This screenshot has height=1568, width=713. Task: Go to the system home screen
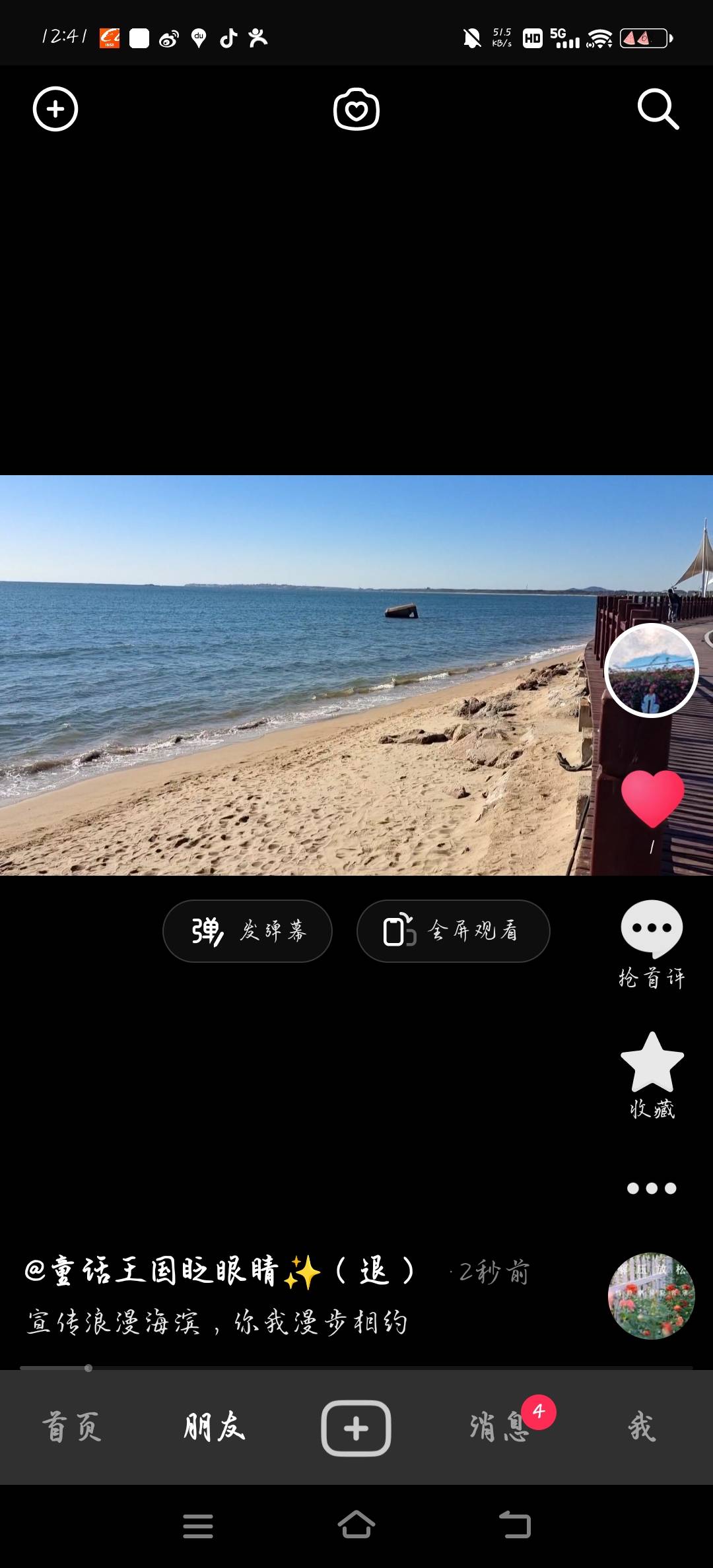(x=356, y=1526)
